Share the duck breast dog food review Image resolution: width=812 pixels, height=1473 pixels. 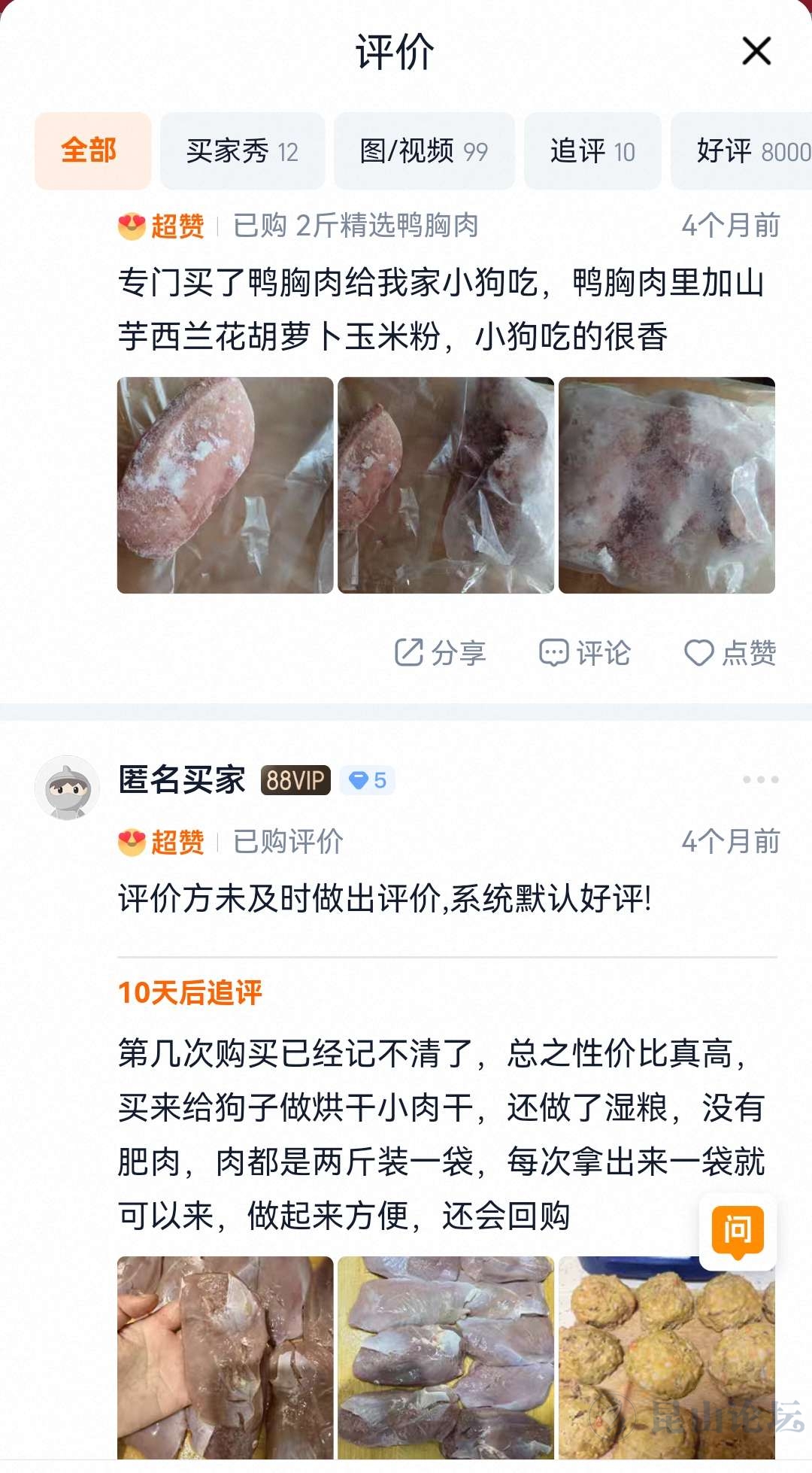pos(441,652)
